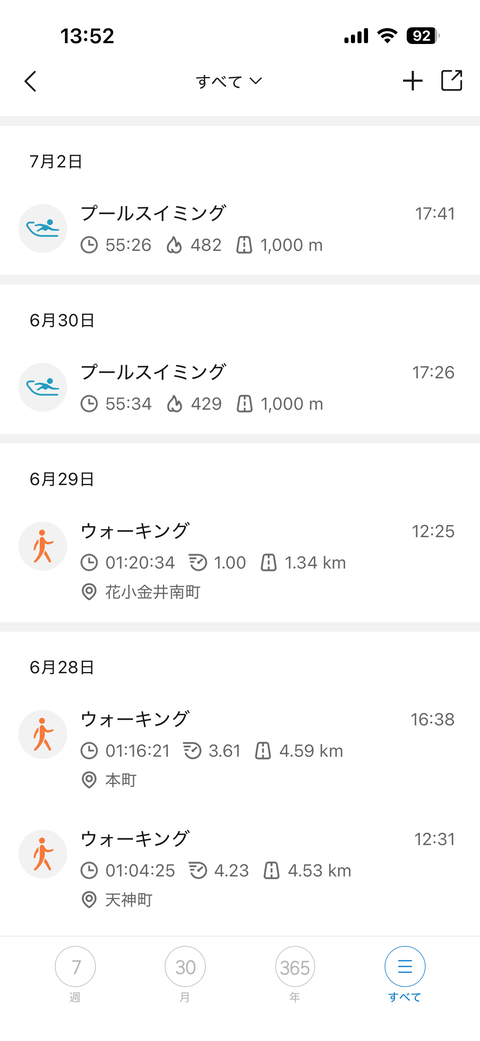The image size is (480, 1041).
Task: Open the 7月2日 プールスイミング record
Action: 240,229
